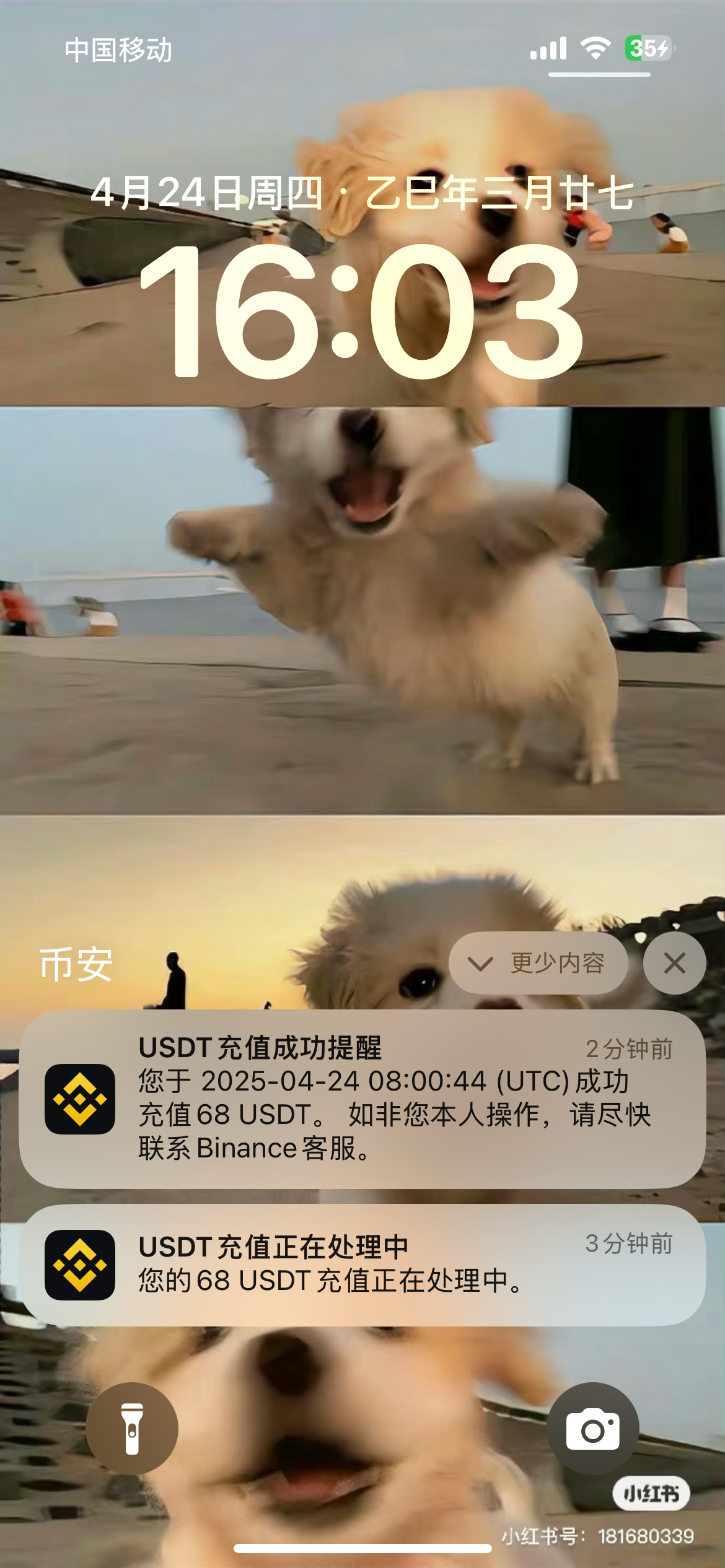This screenshot has width=725, height=1568.
Task: Collapse notifications with 更少内容 button
Action: (x=538, y=963)
